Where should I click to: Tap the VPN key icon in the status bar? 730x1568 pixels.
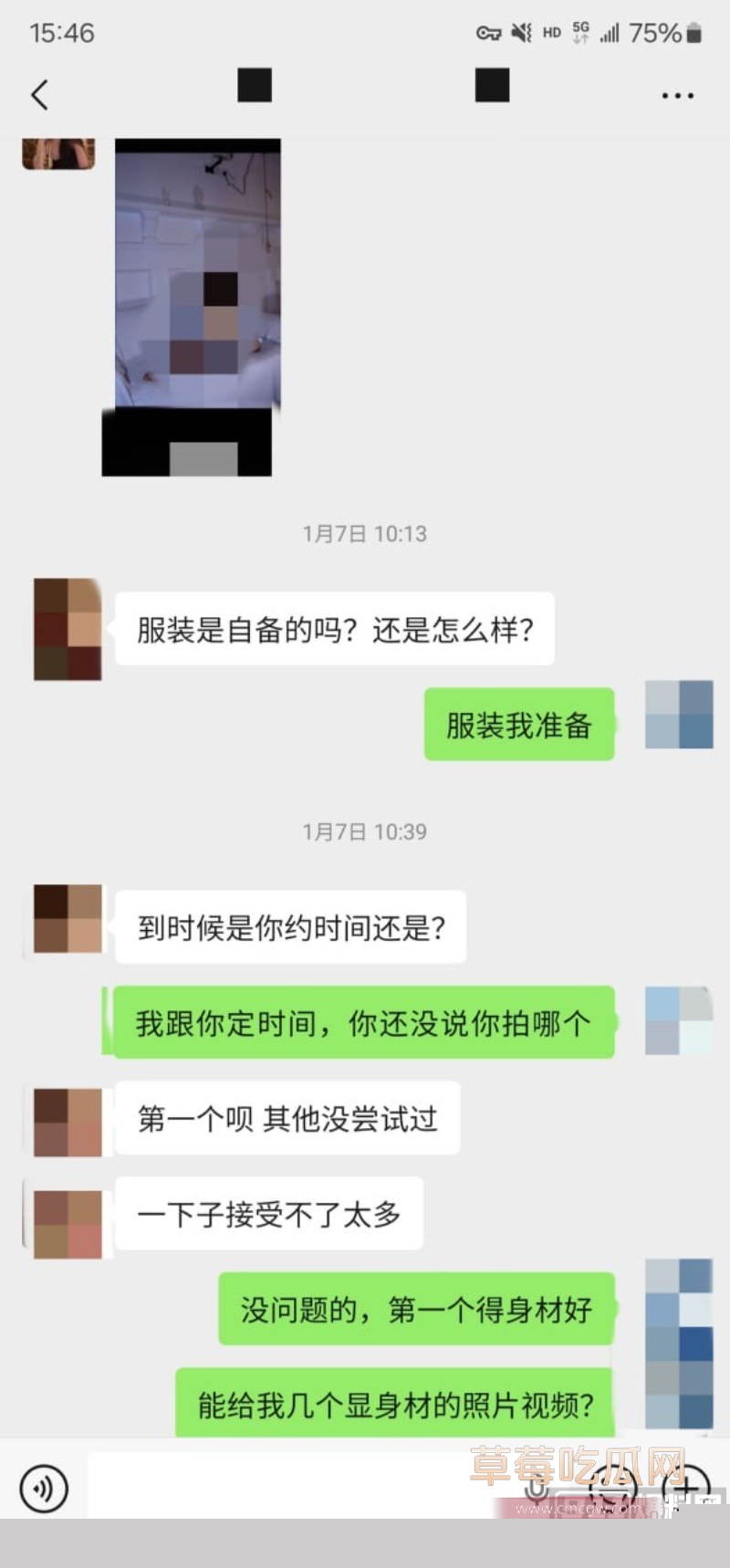pyautogui.click(x=489, y=32)
